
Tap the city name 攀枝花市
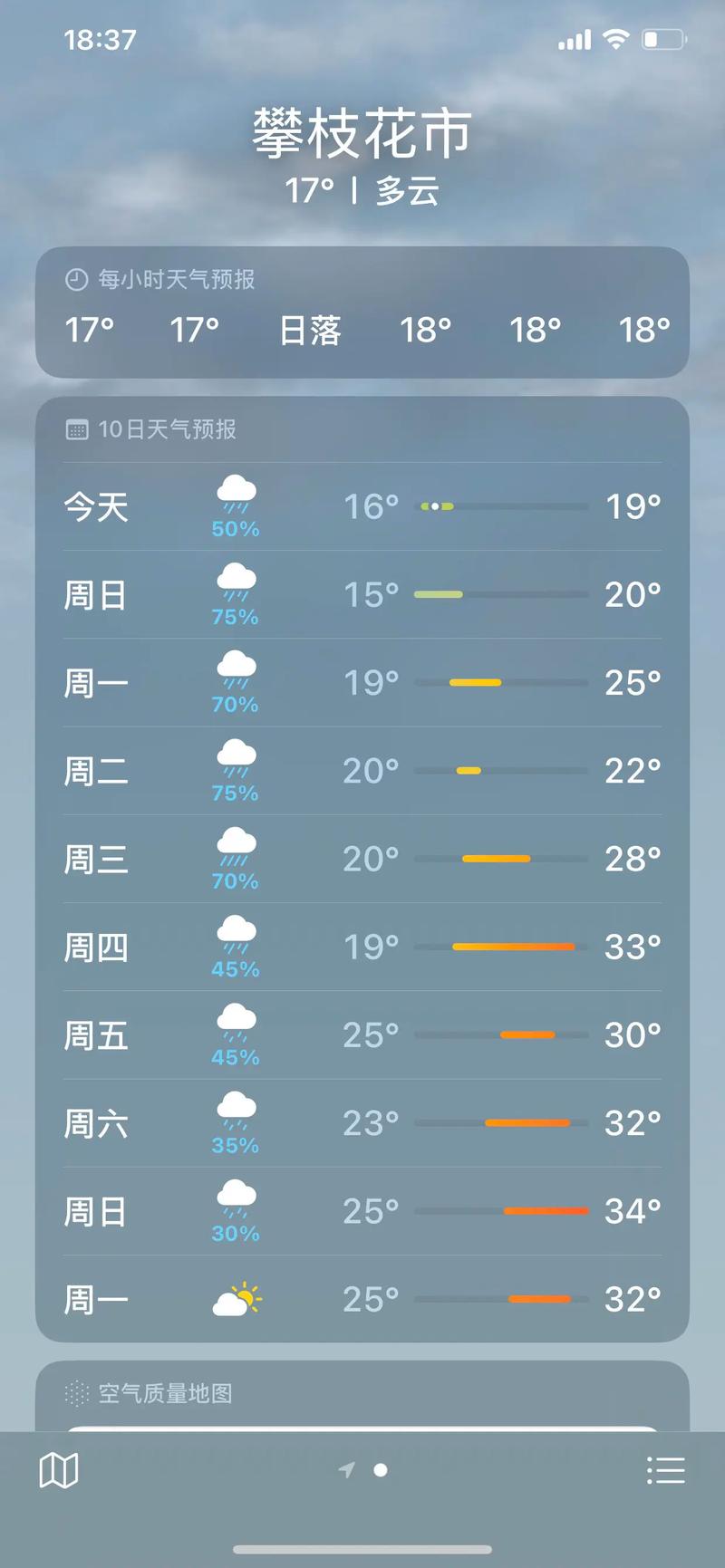tap(362, 131)
